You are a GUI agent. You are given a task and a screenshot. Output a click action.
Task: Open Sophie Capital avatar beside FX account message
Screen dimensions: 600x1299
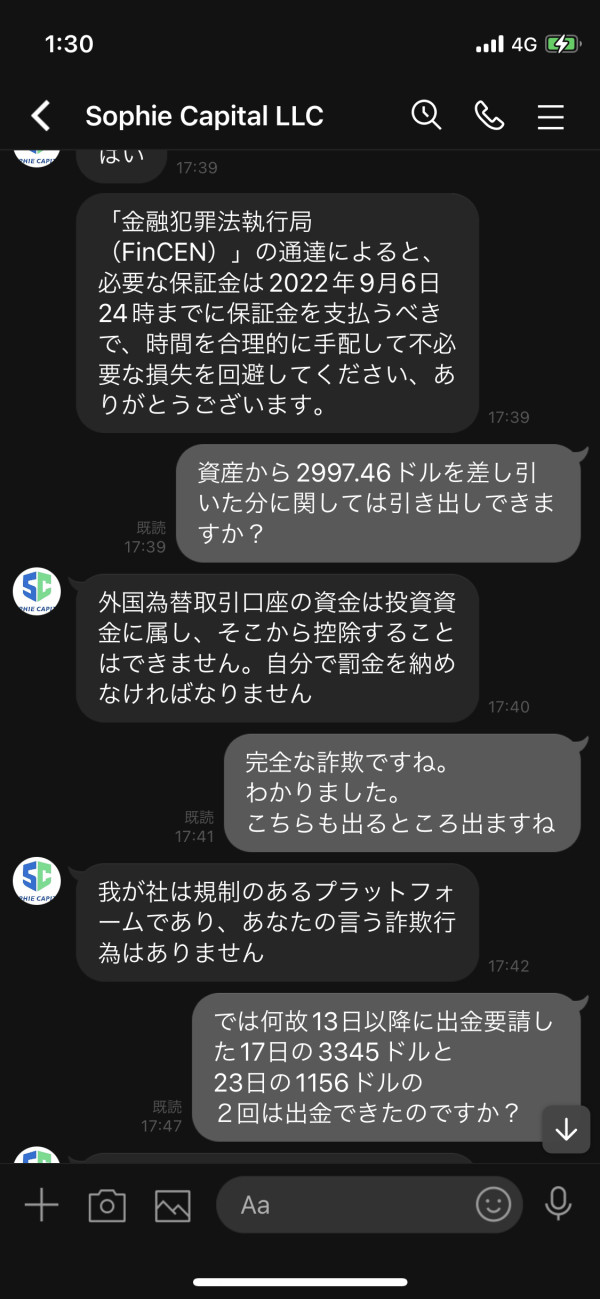coord(37,592)
